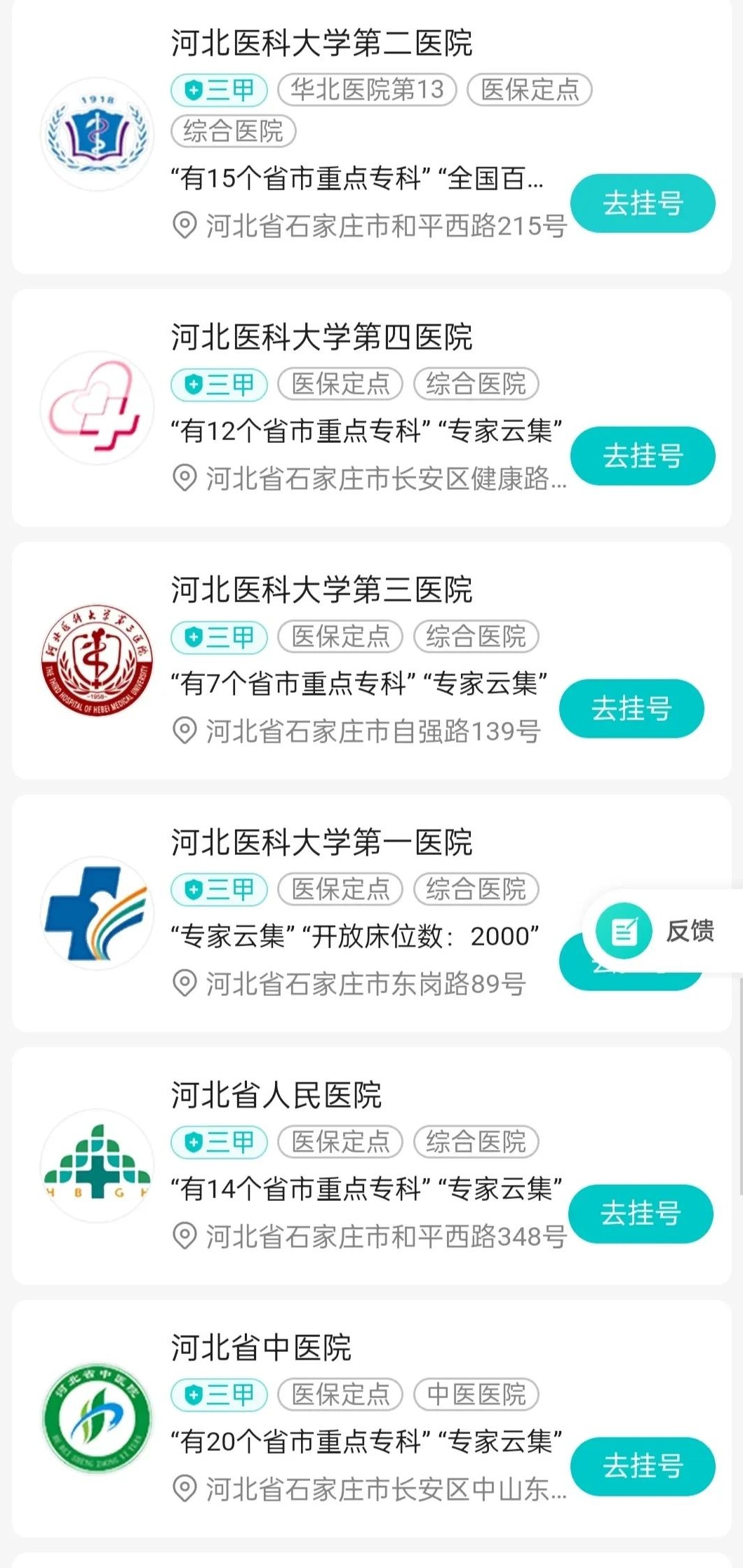The image size is (743, 1568).
Task: Expand 第四医院's truncated 健康路 address
Action: coord(372,481)
